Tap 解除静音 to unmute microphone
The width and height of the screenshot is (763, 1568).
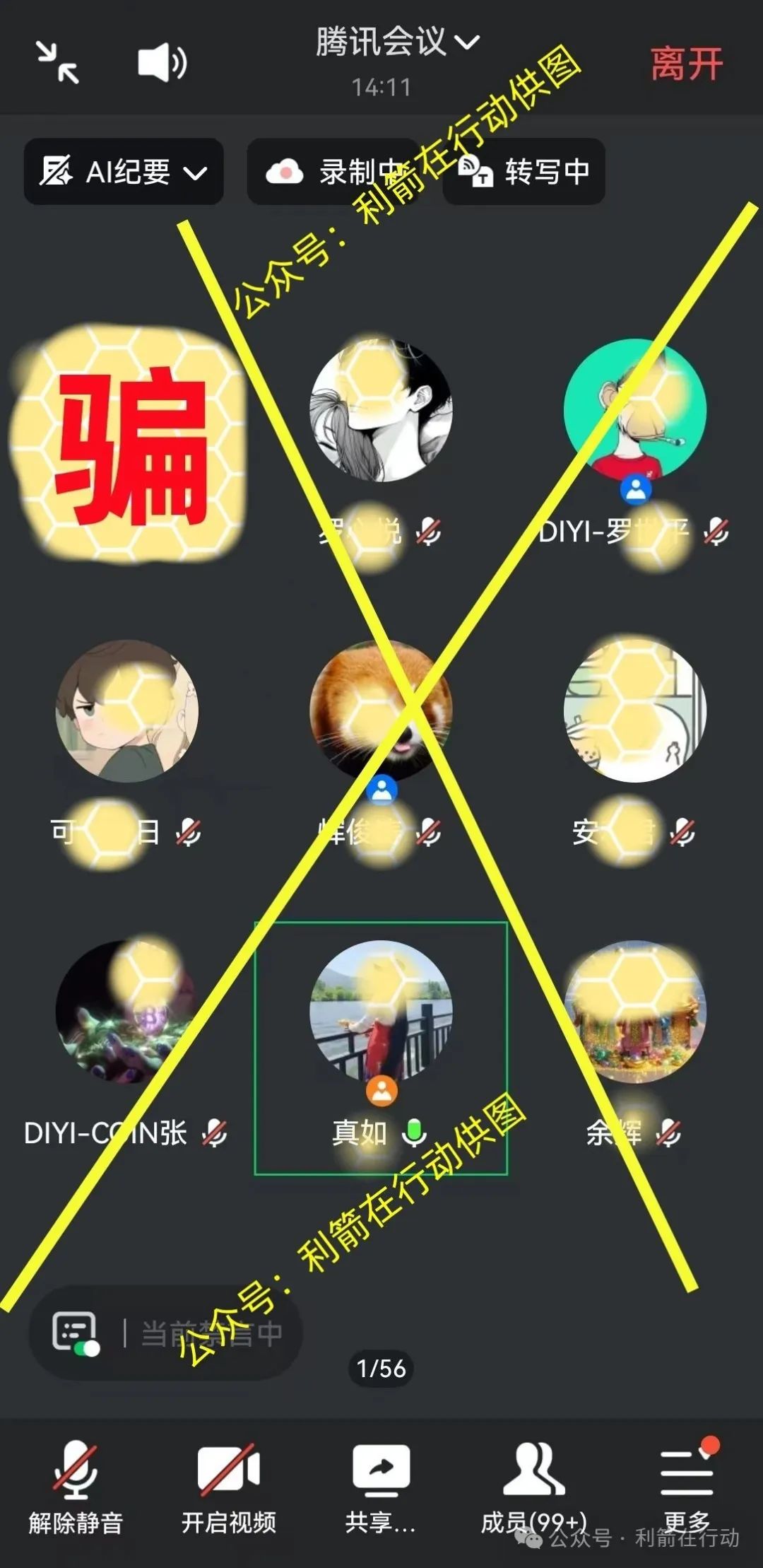point(76,1486)
